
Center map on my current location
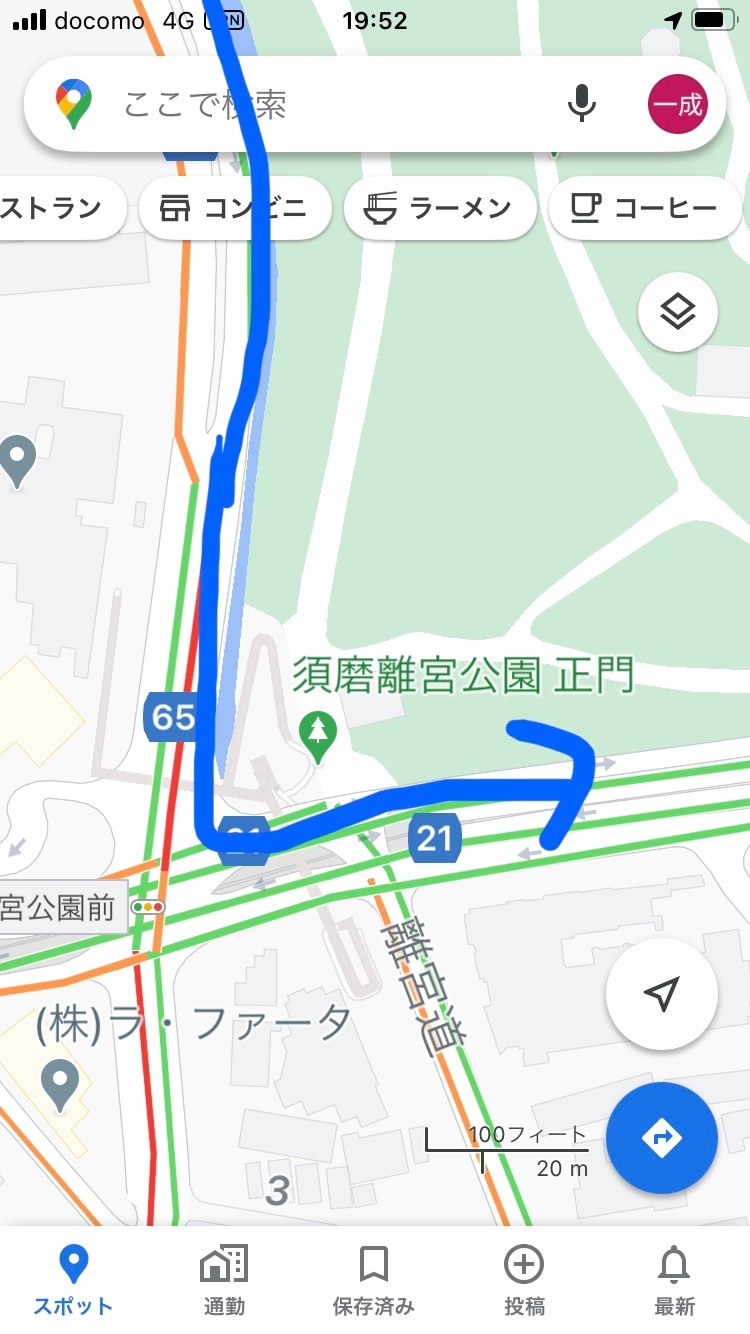click(661, 994)
